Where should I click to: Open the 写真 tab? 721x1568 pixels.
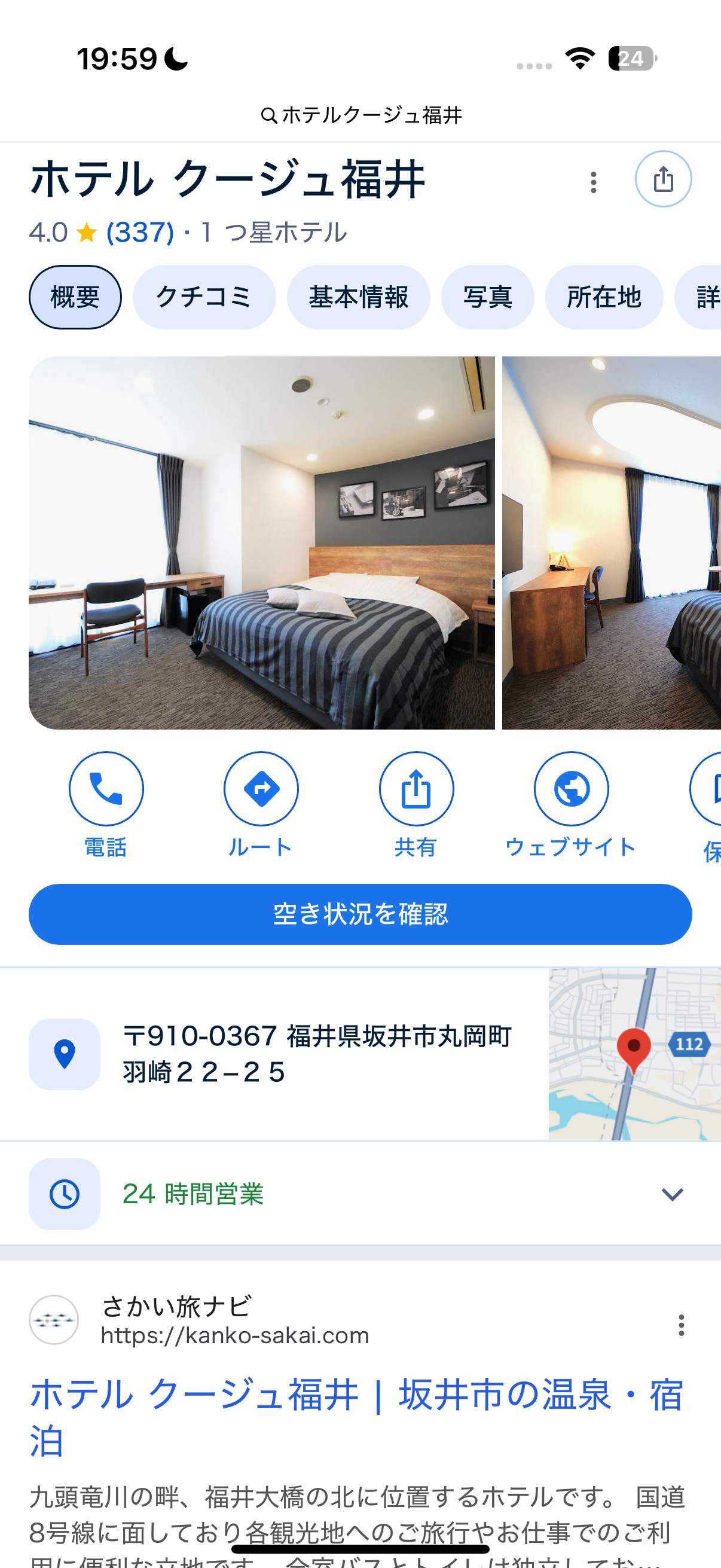click(x=487, y=297)
